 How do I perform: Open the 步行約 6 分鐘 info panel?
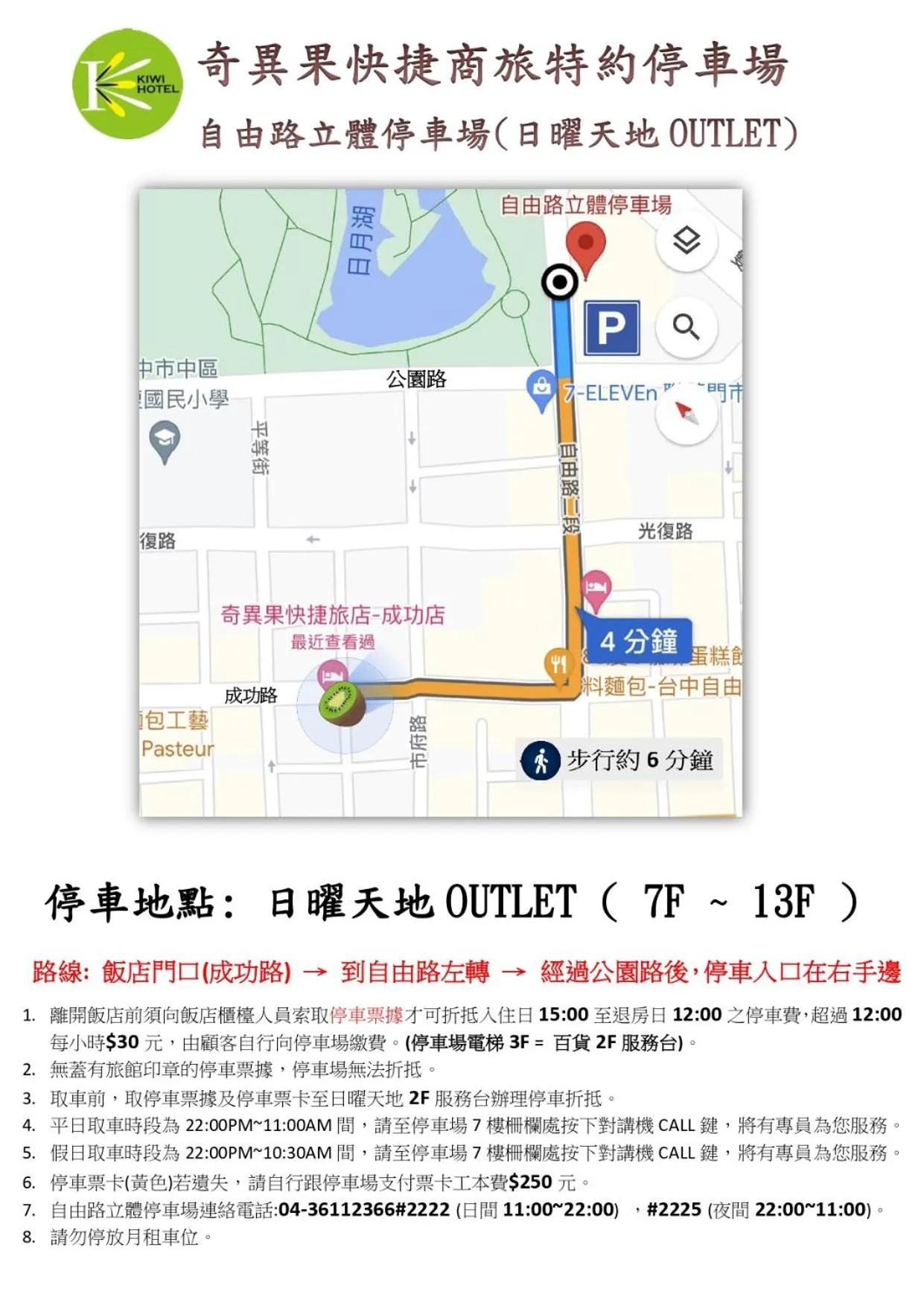639,759
